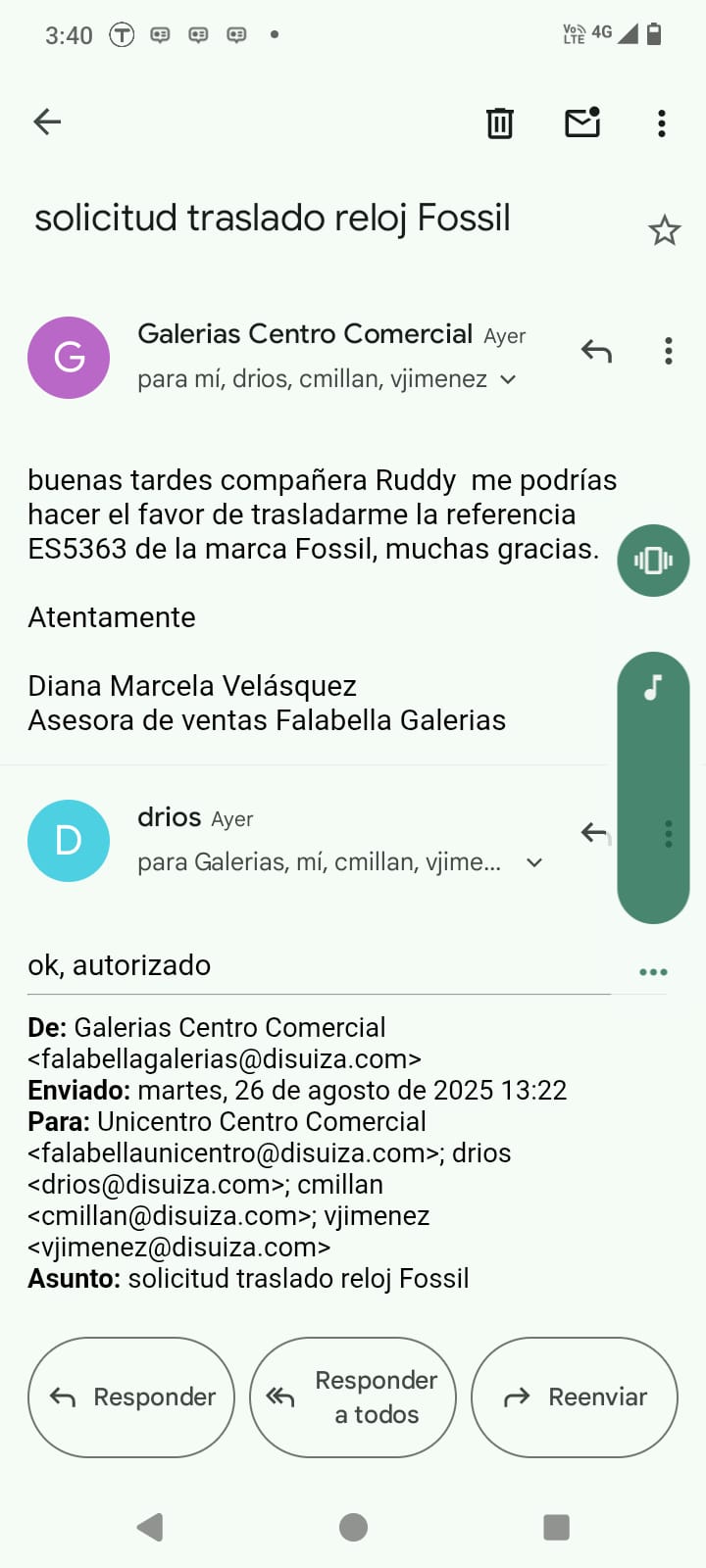This screenshot has width=706, height=1568.
Task: Tap the floating vibrate mode button
Action: coord(653,561)
